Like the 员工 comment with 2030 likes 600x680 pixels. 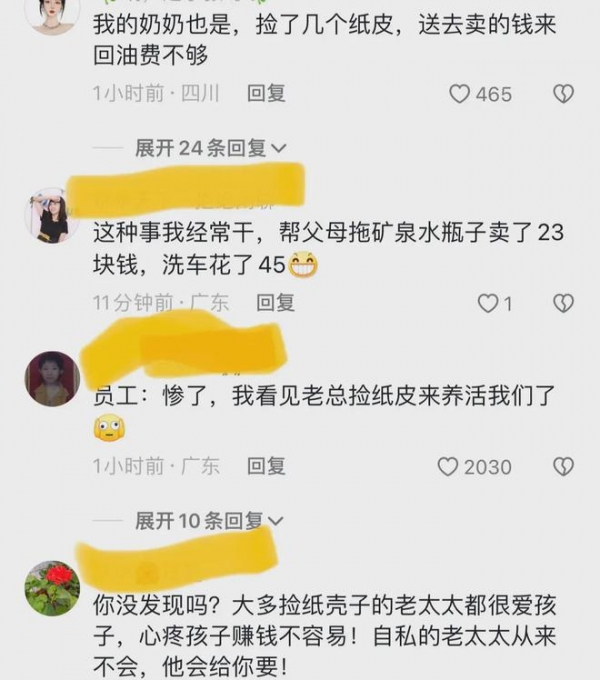tap(448, 467)
